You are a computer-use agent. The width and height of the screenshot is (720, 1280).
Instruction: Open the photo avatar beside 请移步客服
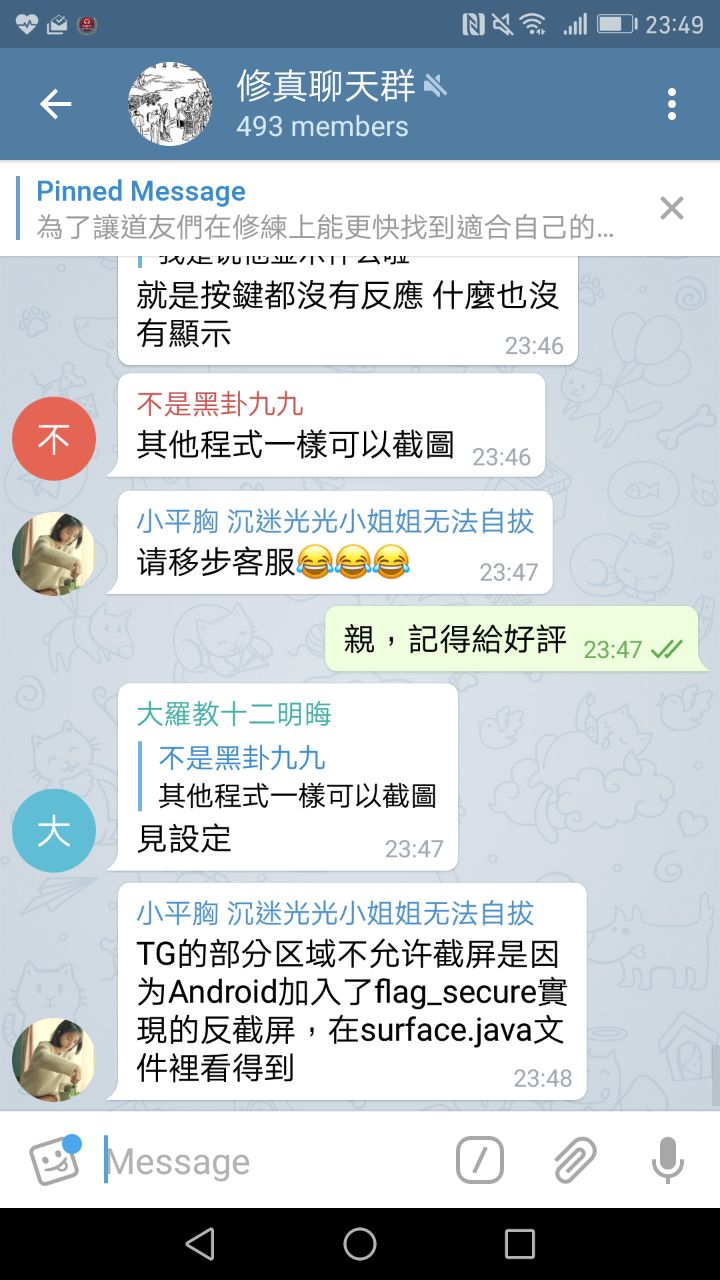pyautogui.click(x=54, y=553)
